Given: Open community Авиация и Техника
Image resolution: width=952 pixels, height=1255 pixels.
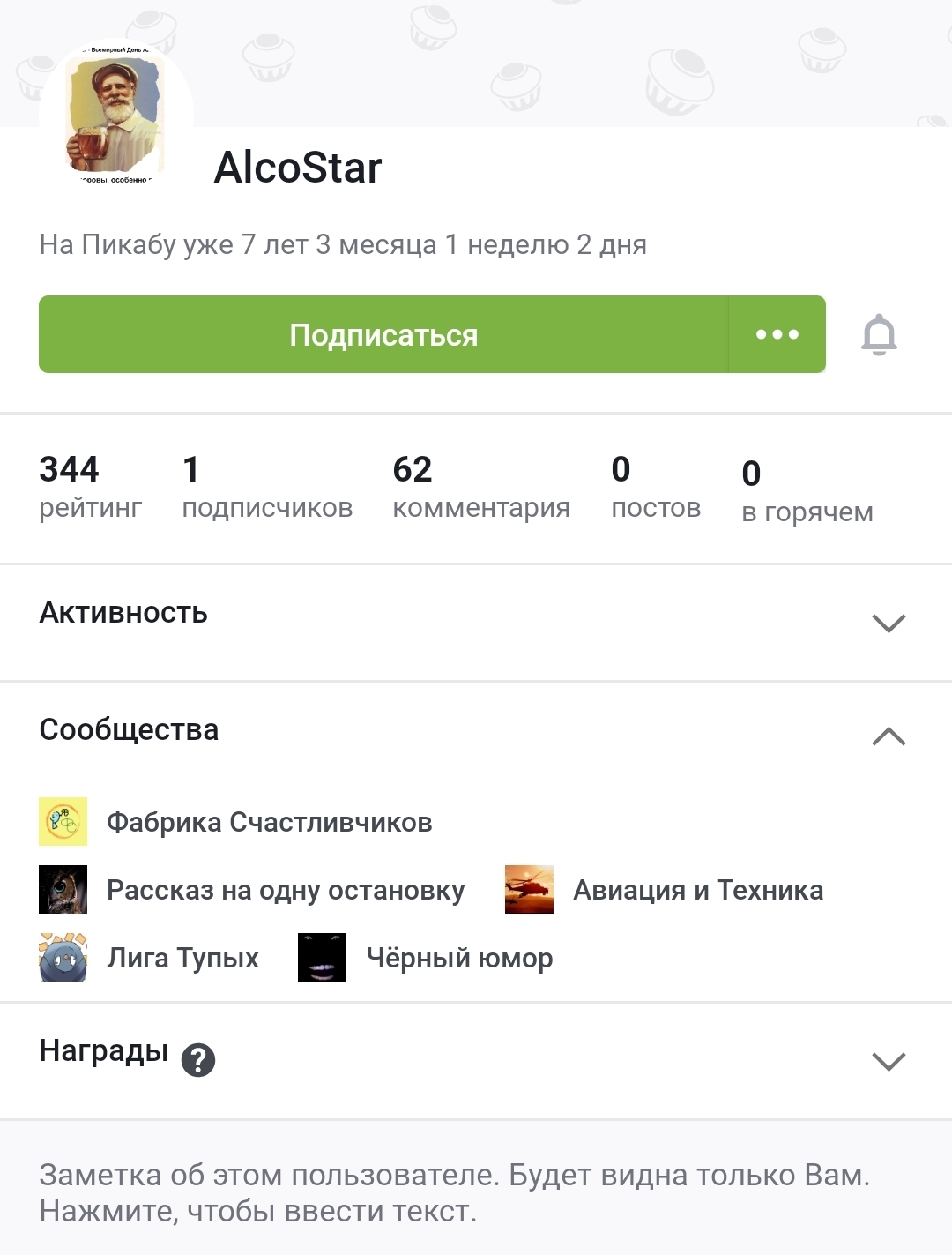Looking at the screenshot, I should click(x=697, y=890).
